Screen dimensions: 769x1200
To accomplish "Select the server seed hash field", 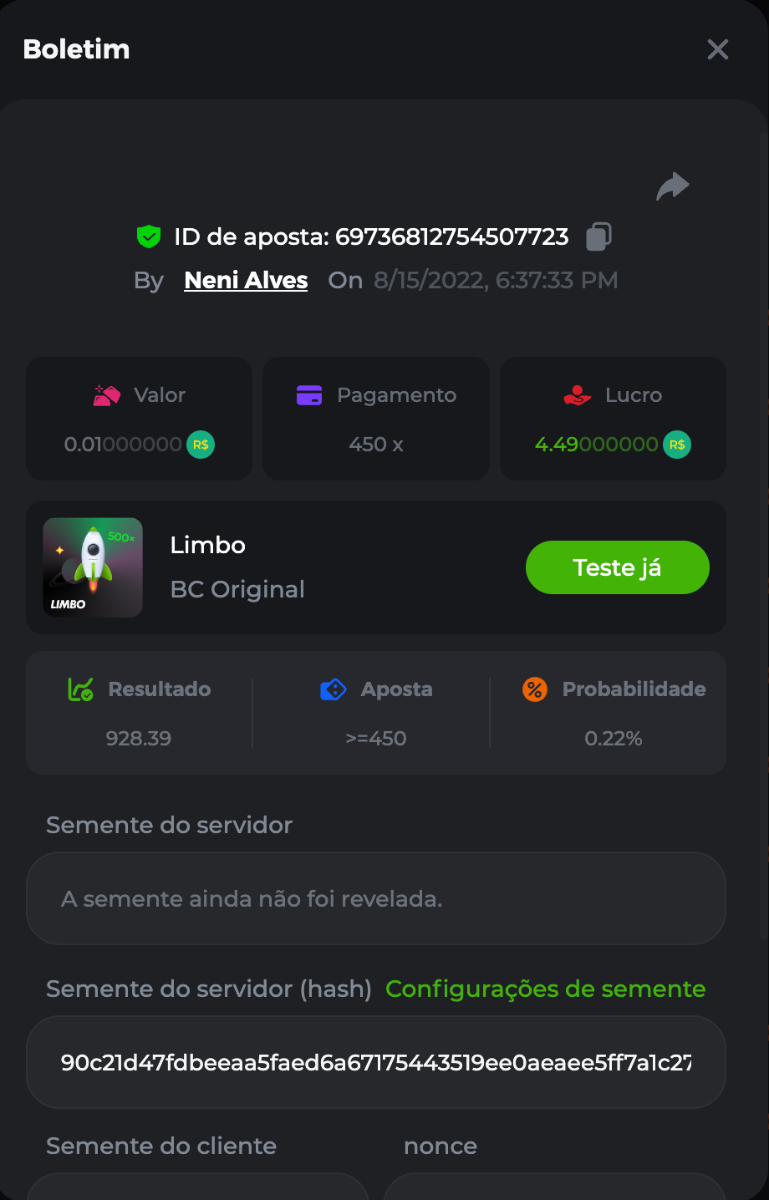I will coord(375,1061).
